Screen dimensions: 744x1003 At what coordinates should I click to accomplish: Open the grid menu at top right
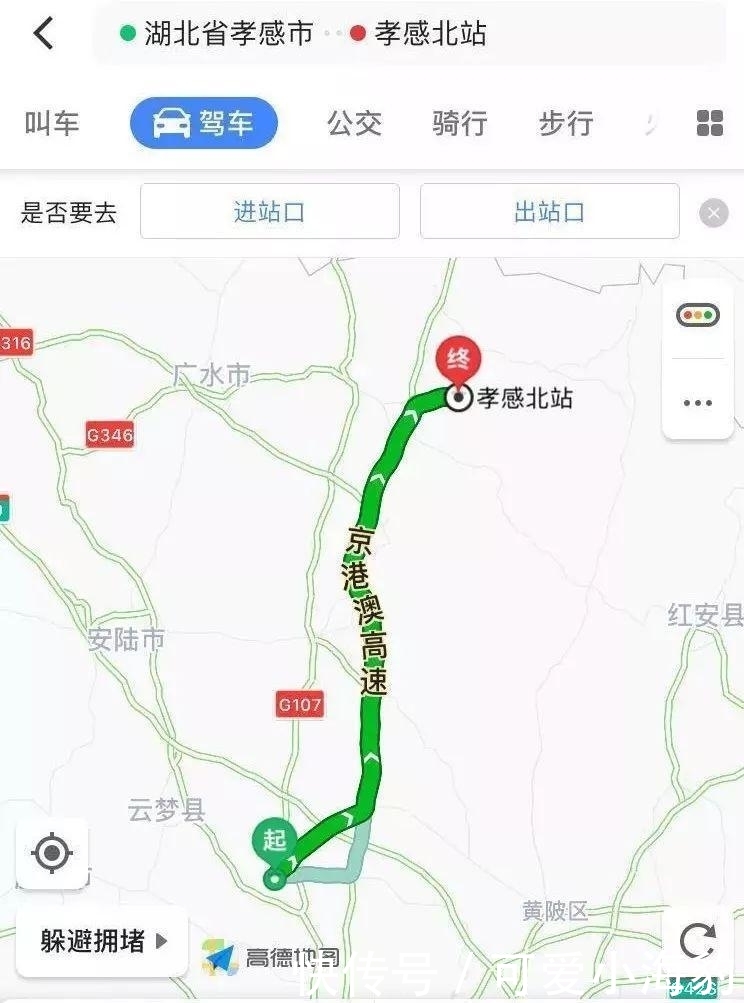[708, 123]
